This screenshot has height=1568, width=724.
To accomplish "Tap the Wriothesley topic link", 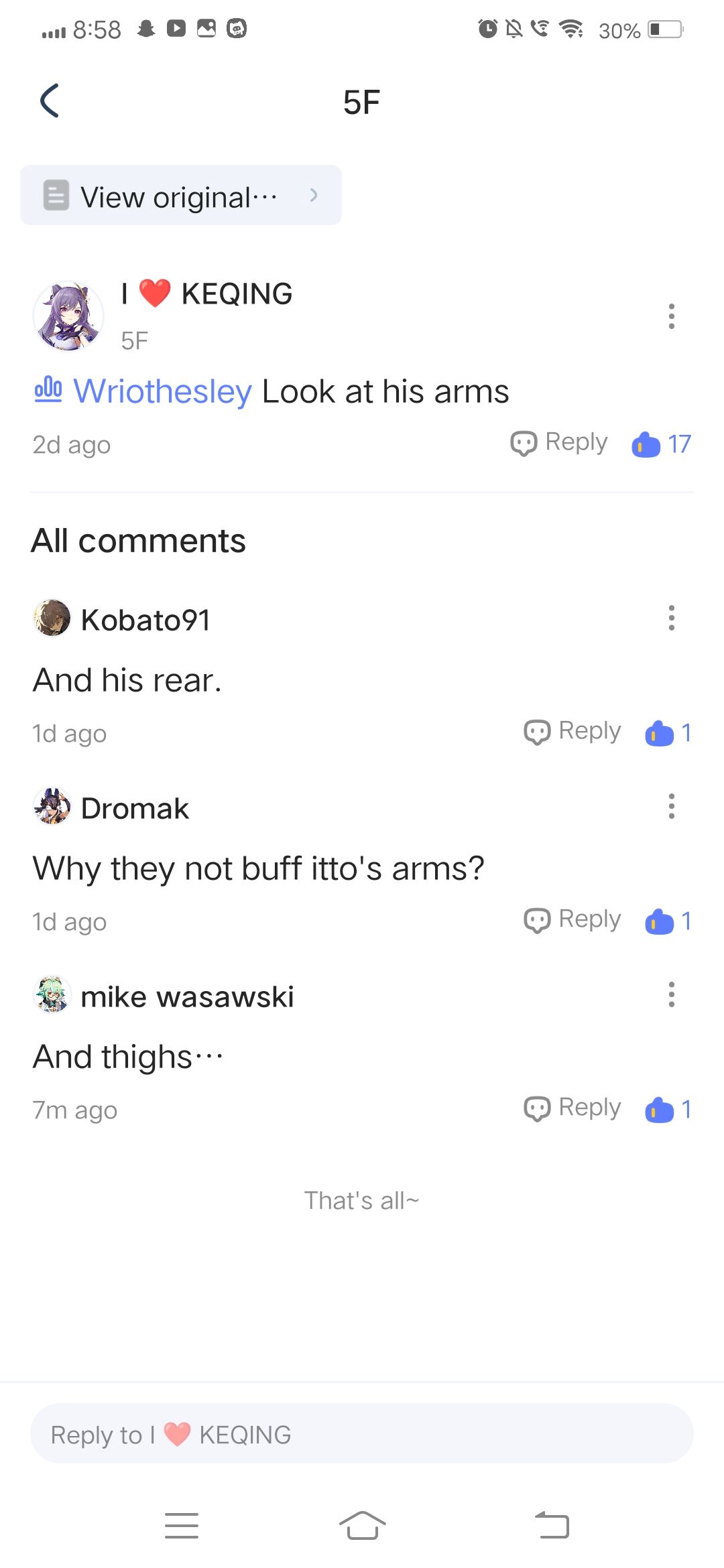I will point(162,391).
